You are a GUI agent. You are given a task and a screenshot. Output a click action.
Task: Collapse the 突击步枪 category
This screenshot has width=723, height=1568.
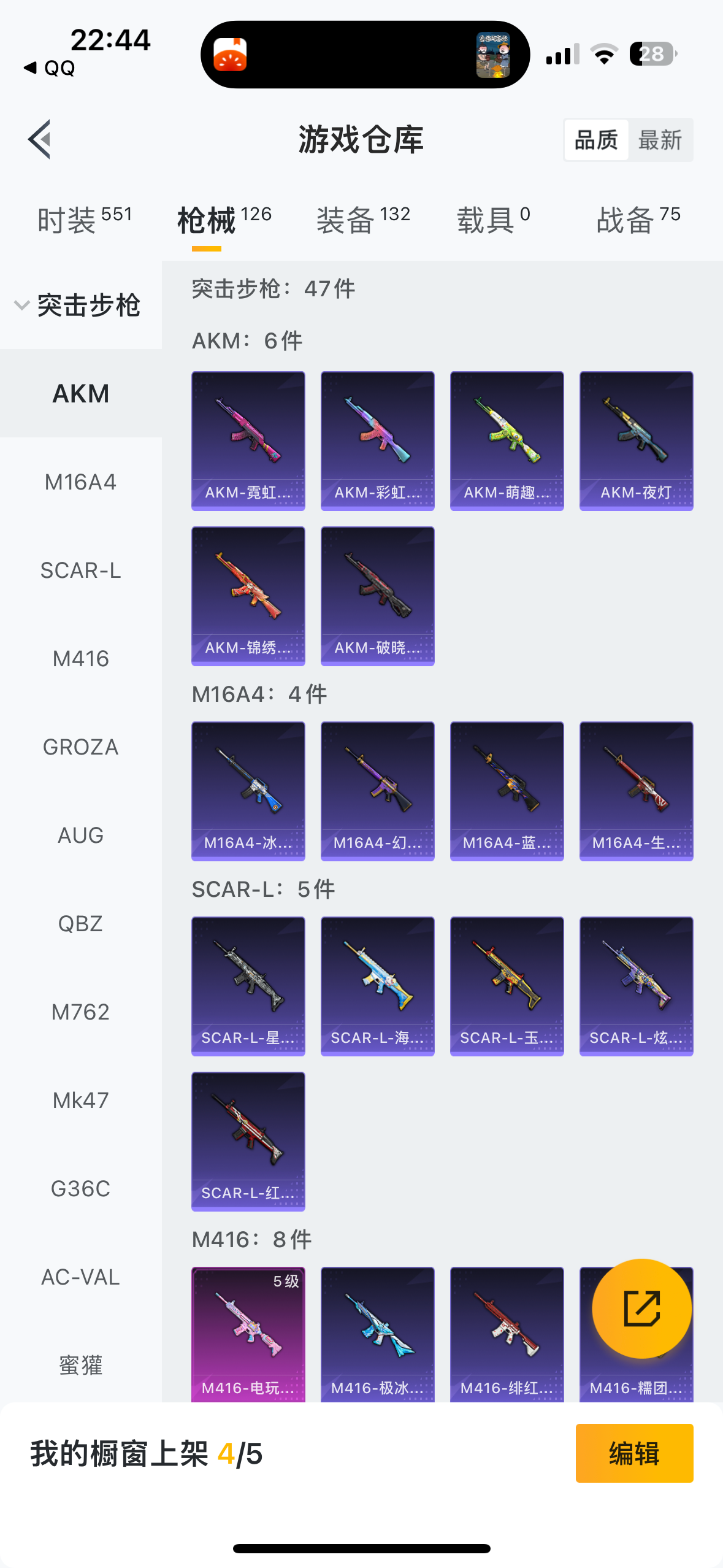pos(80,306)
